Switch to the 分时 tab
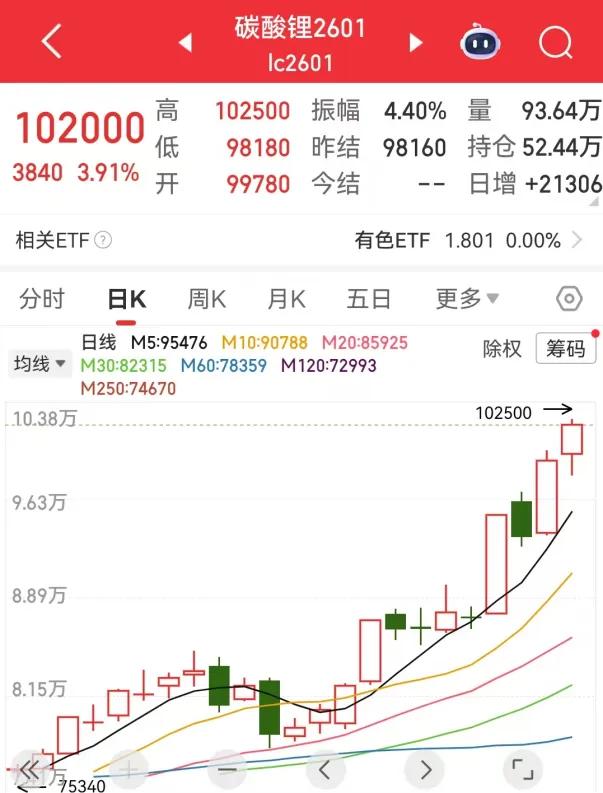This screenshot has width=603, height=793. click(x=42, y=298)
